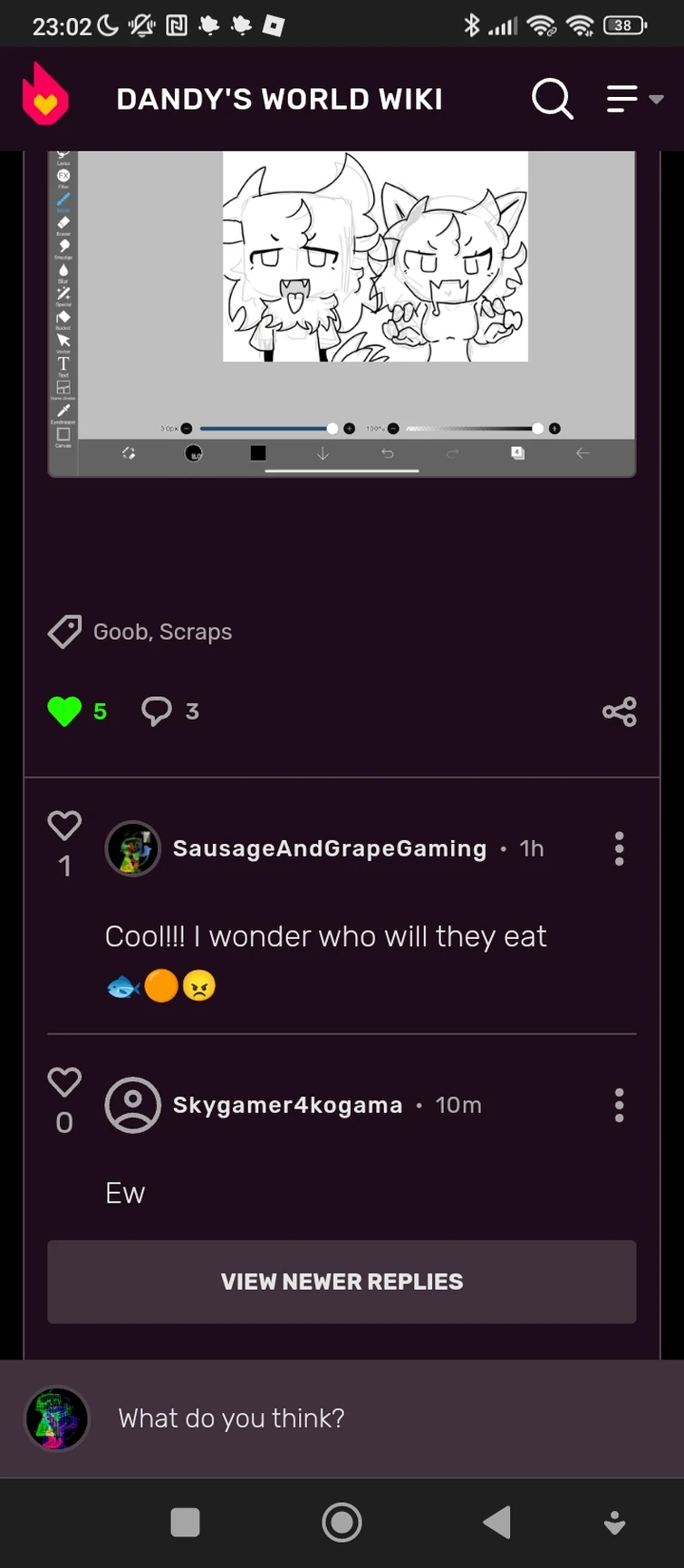The width and height of the screenshot is (684, 1568).
Task: Open options for SausageAndGrapeGaming's reply
Action: (620, 848)
